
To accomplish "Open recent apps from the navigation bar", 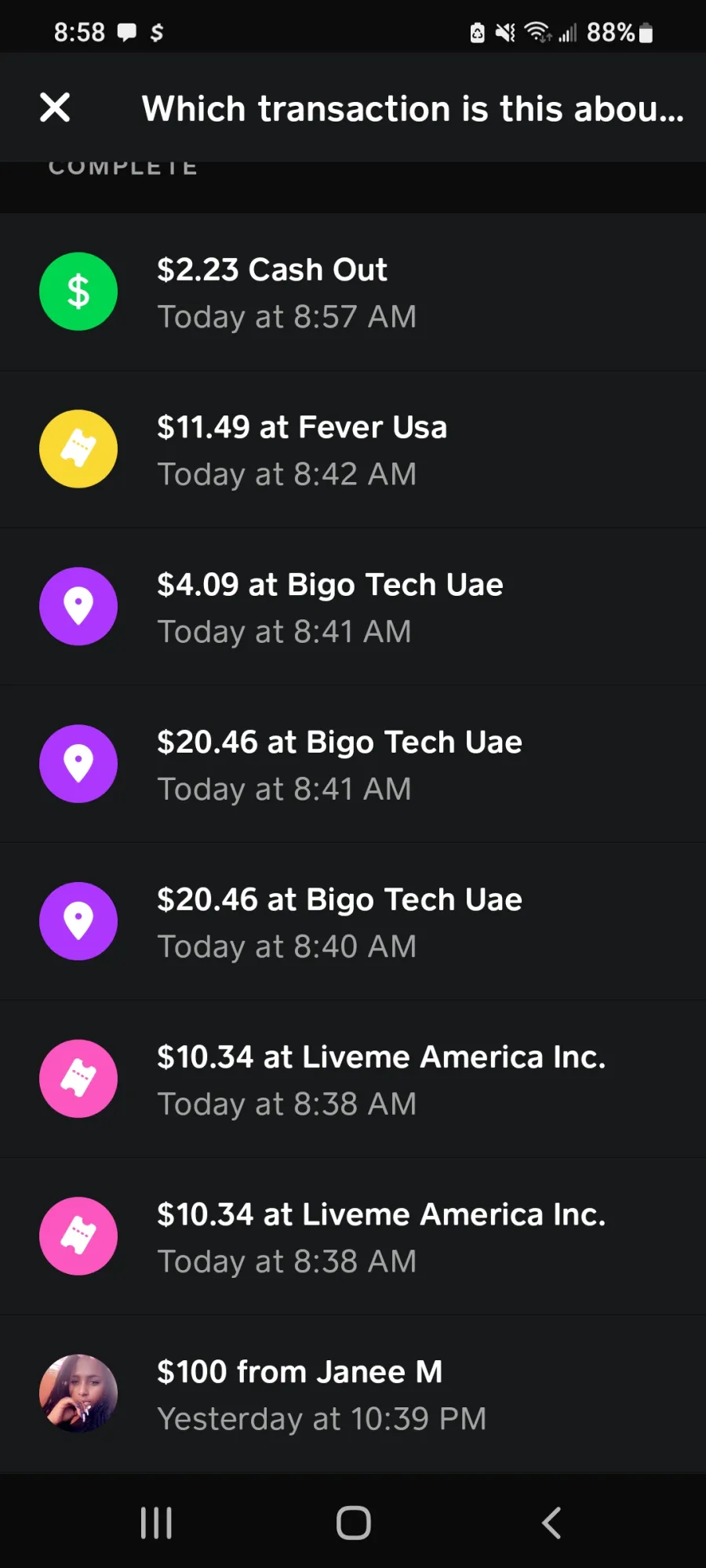I will (x=156, y=1523).
